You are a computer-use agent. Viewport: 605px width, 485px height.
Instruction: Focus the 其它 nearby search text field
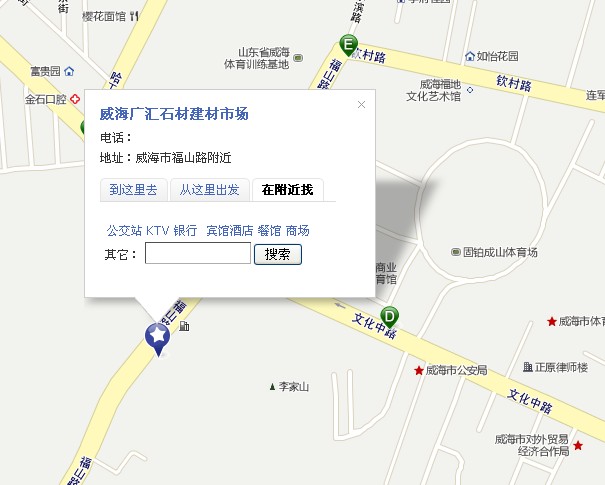(x=197, y=254)
